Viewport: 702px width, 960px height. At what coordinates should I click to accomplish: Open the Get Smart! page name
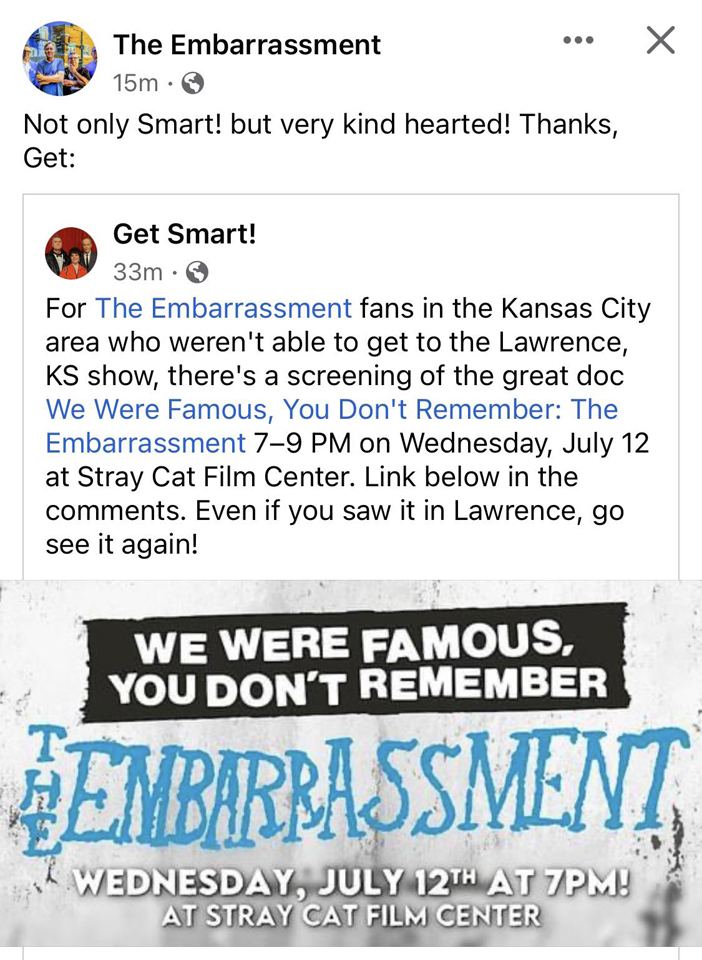pos(184,234)
